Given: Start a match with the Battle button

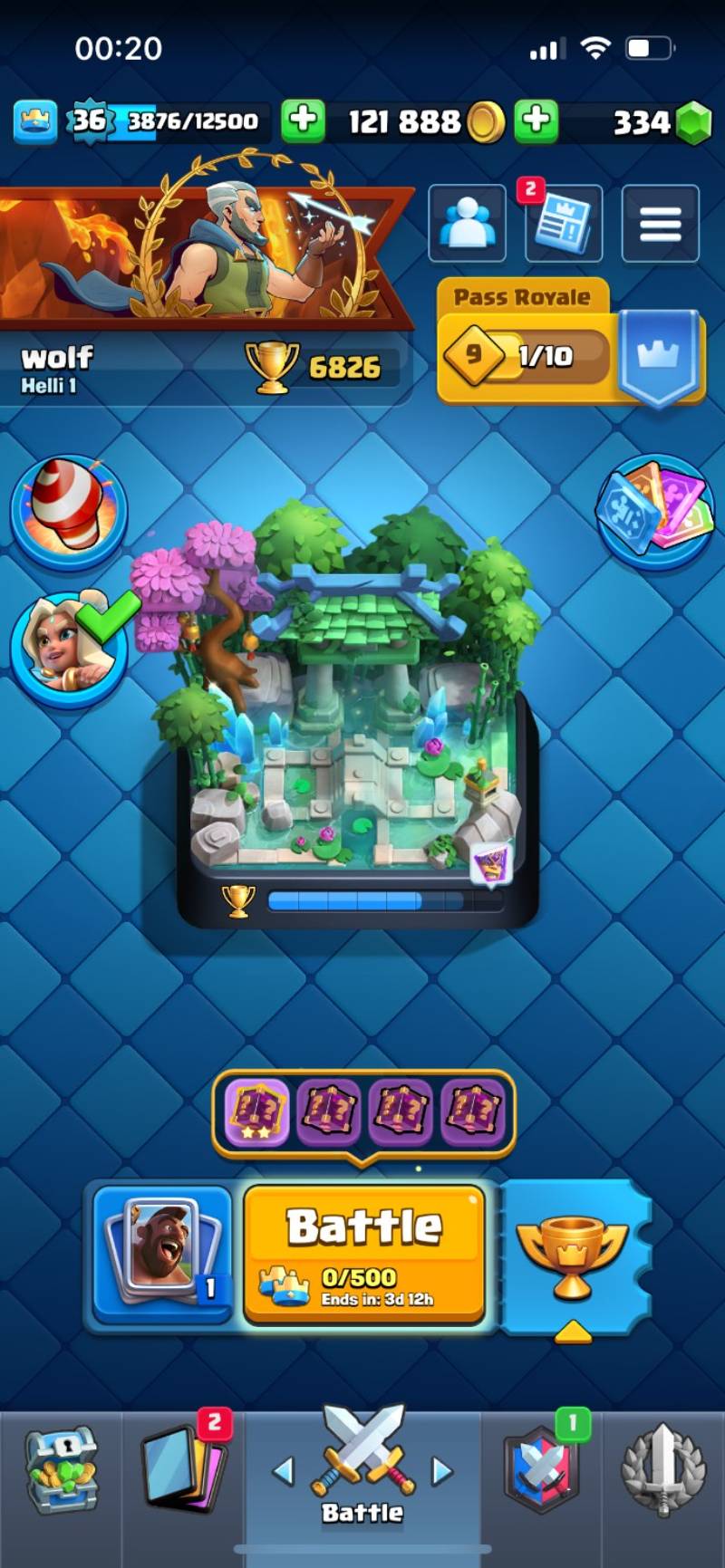Looking at the screenshot, I should [364, 1255].
